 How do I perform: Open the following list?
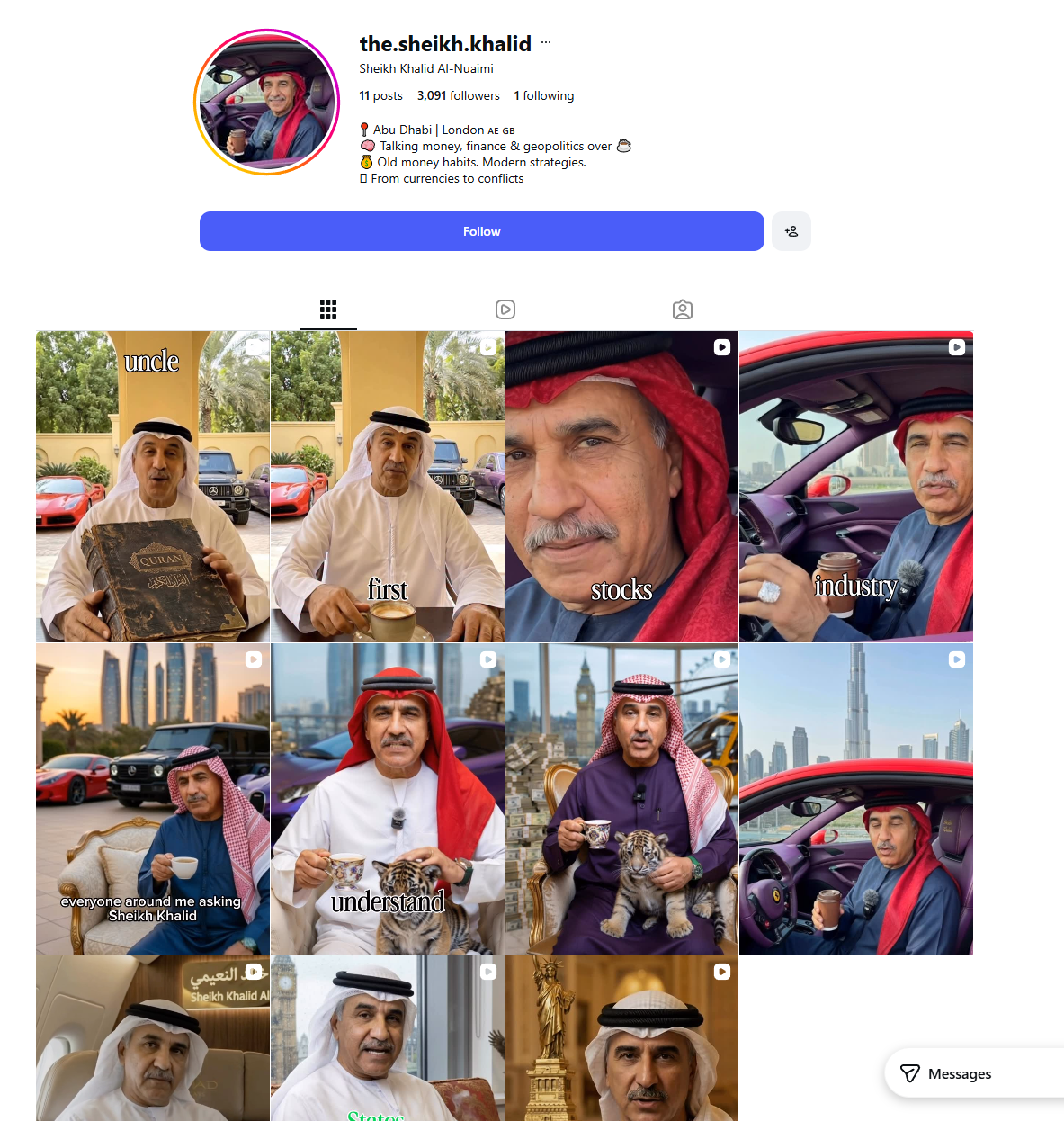(x=543, y=95)
